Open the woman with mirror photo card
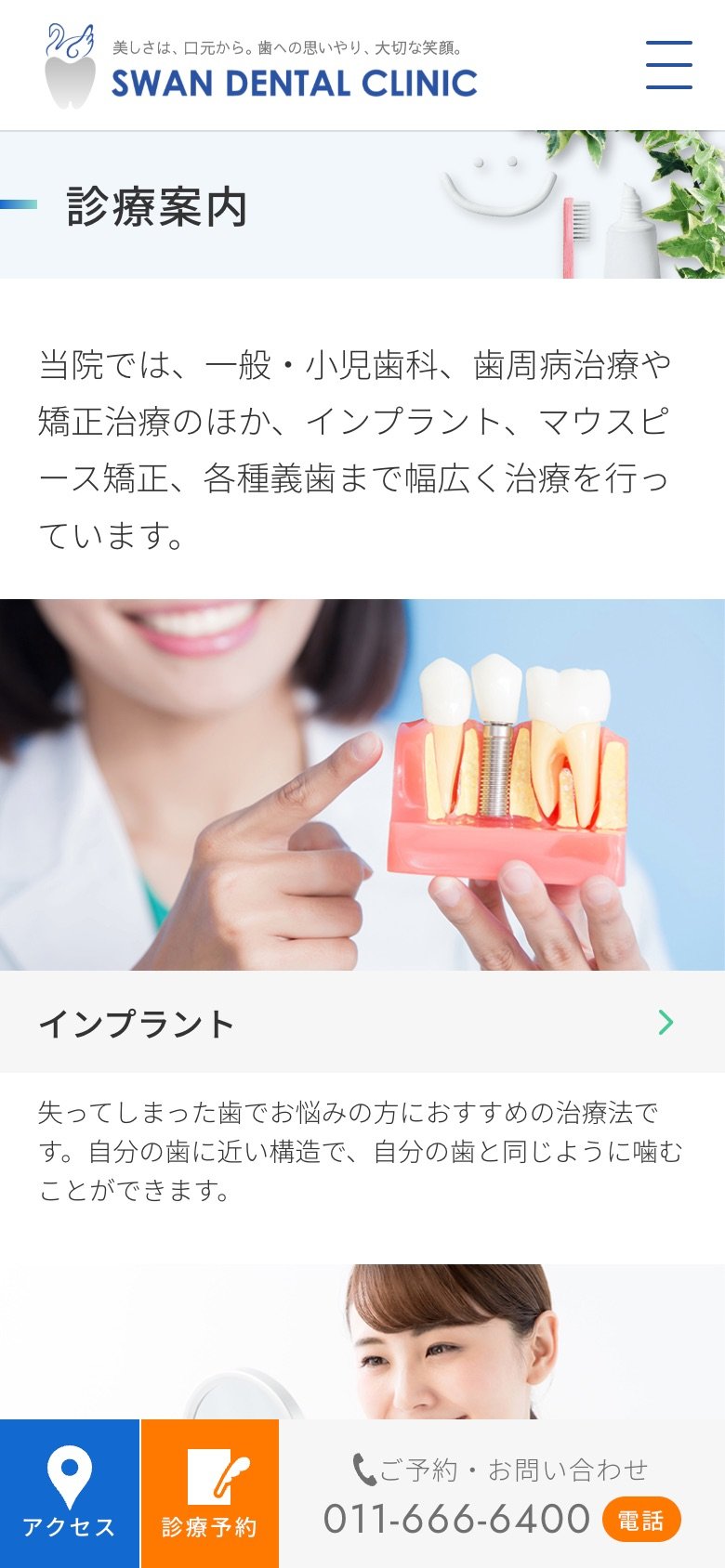Viewport: 725px width, 1568px height. click(362, 1342)
